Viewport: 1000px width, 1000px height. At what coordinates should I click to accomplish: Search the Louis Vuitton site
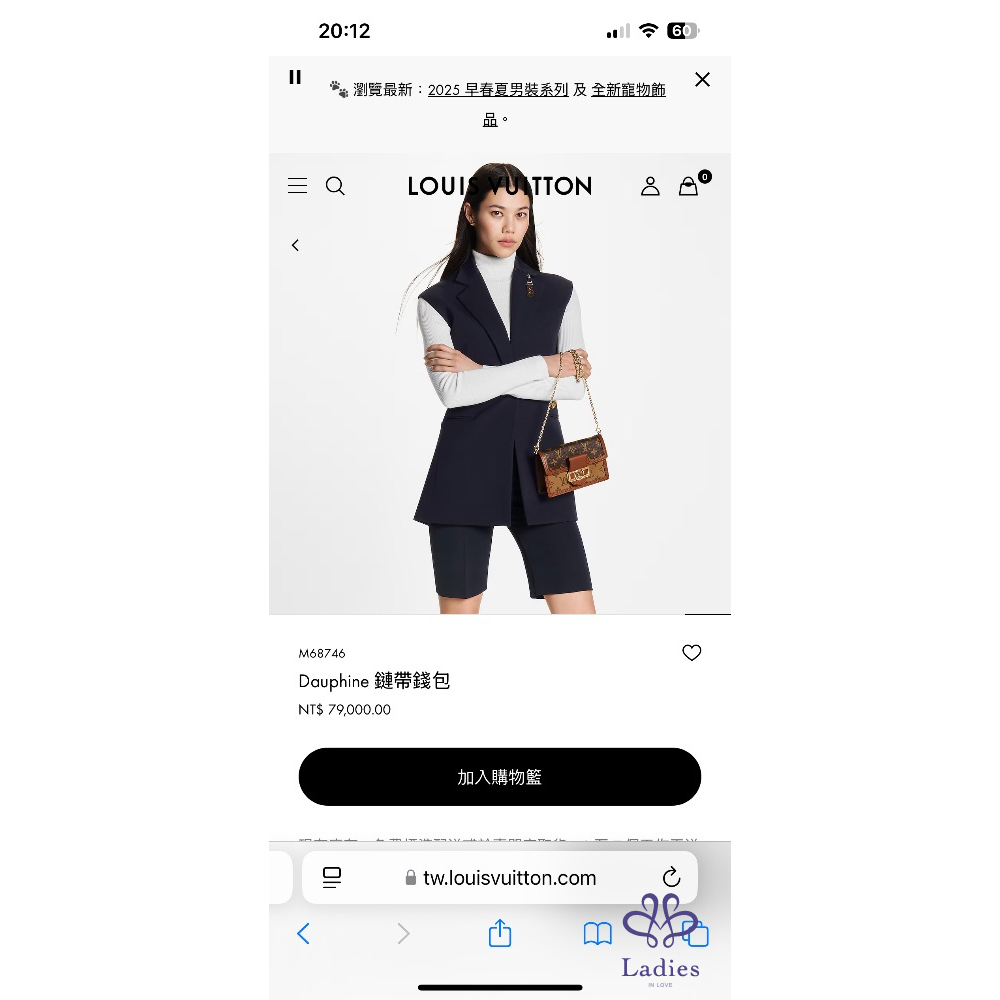click(x=335, y=186)
